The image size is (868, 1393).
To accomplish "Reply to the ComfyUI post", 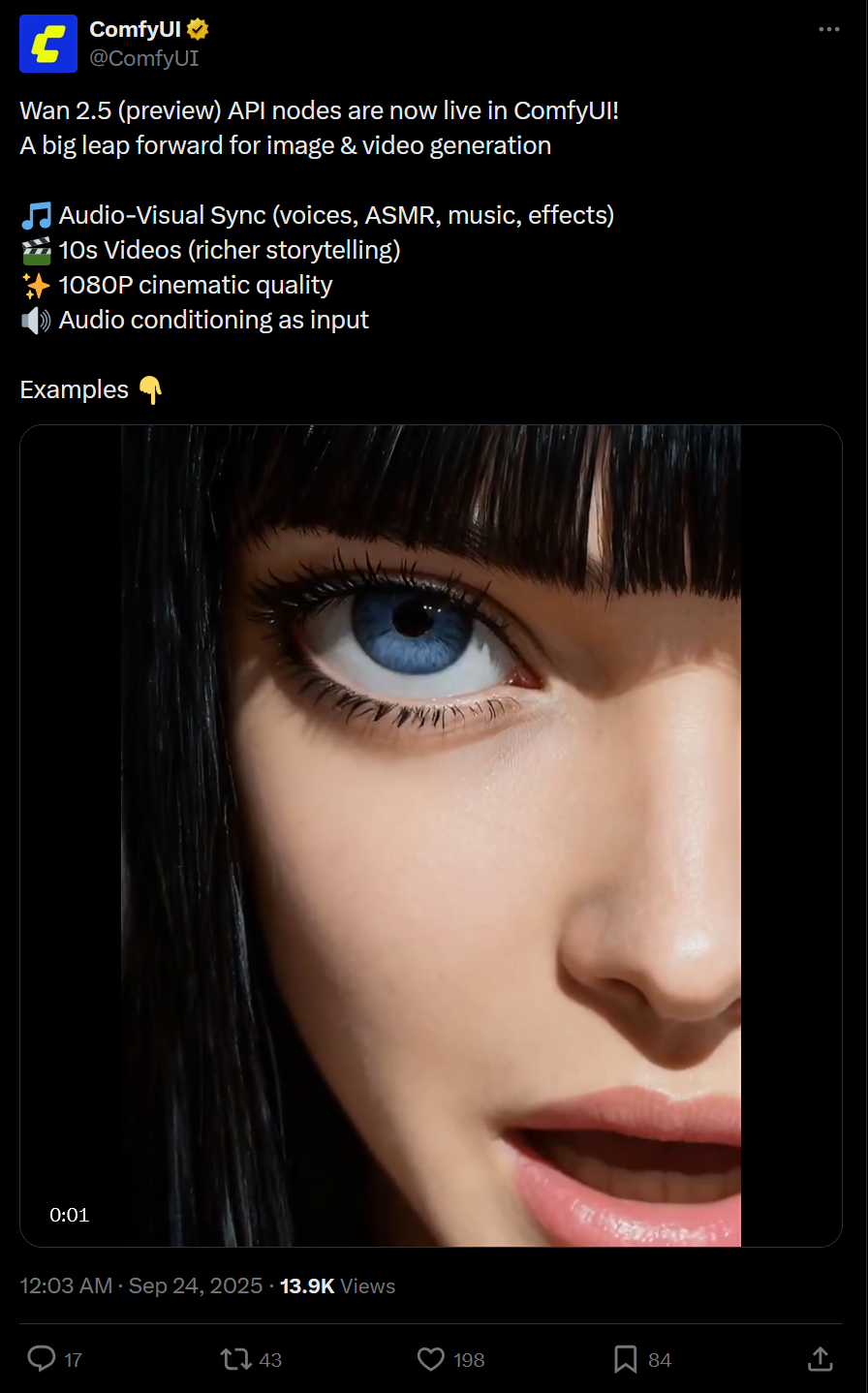I will 54,1359.
